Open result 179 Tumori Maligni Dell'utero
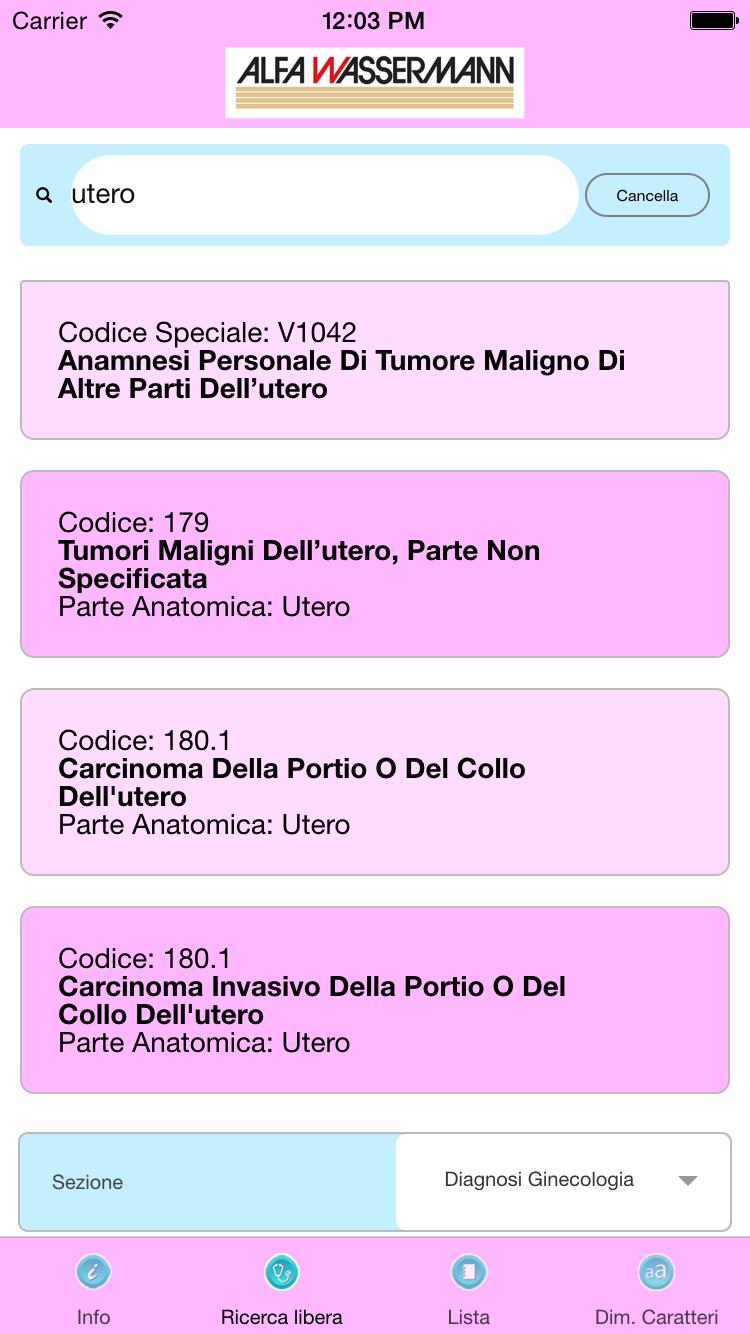The height and width of the screenshot is (1334, 750). click(x=375, y=564)
